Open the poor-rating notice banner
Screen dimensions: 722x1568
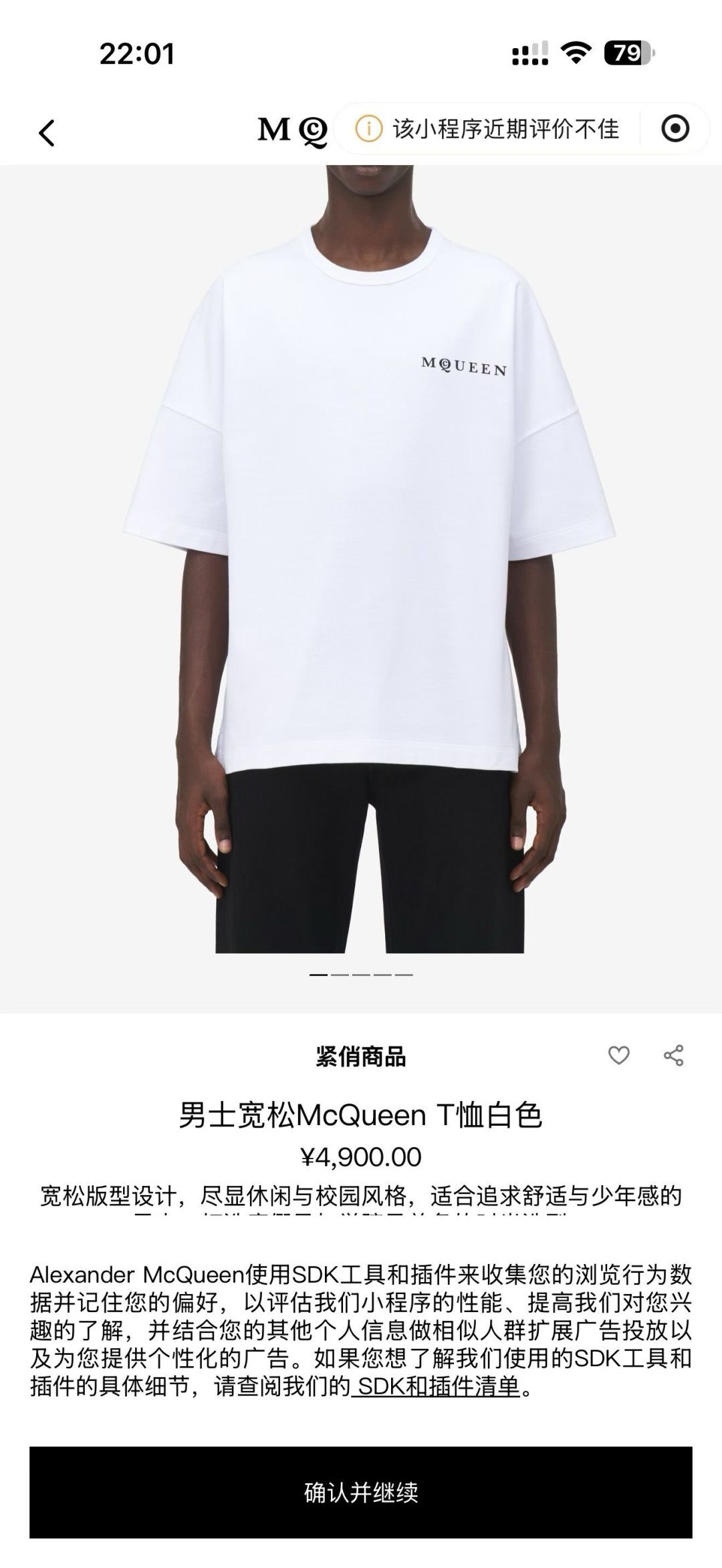coord(487,128)
